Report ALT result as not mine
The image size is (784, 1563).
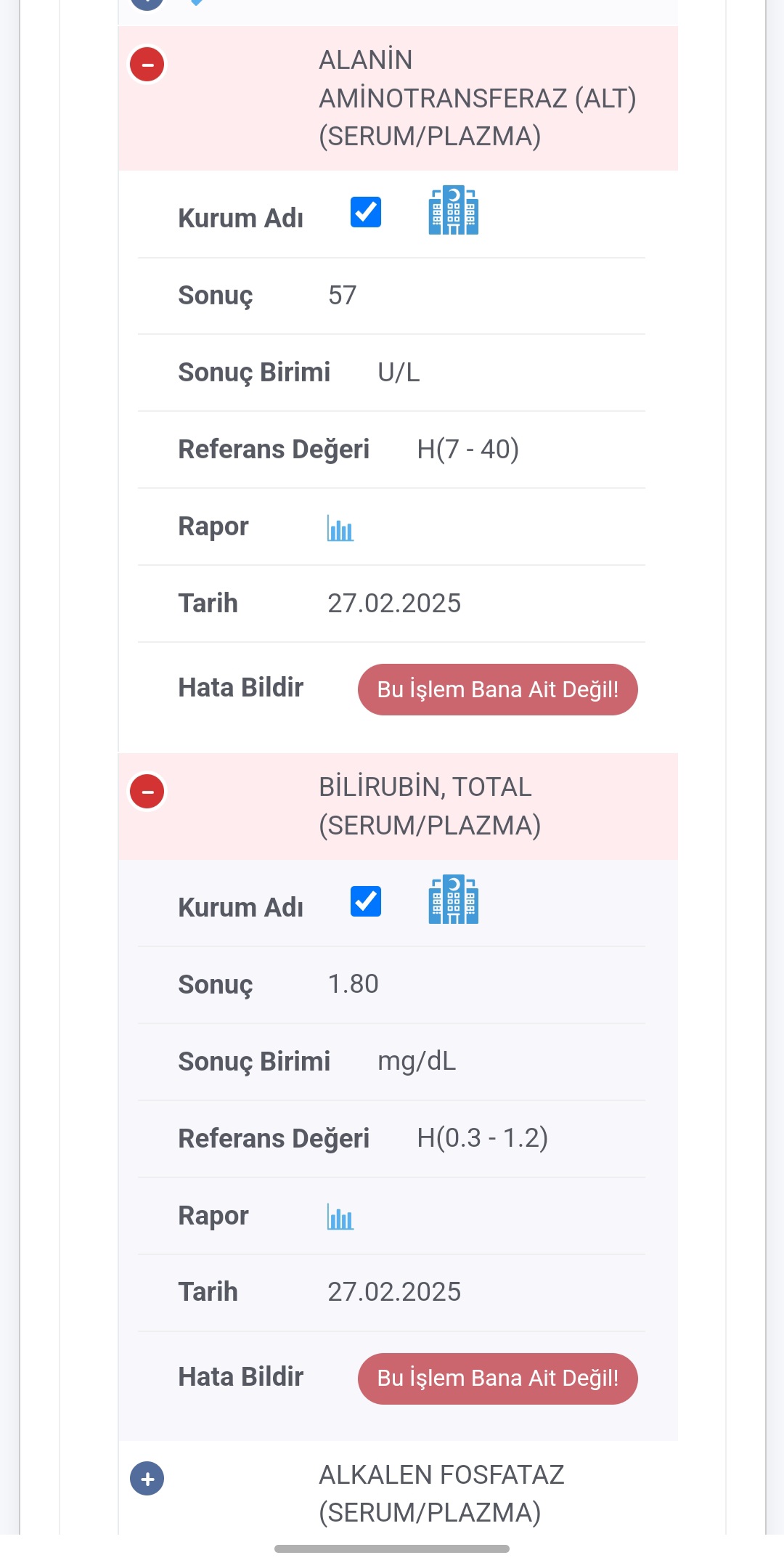[498, 689]
